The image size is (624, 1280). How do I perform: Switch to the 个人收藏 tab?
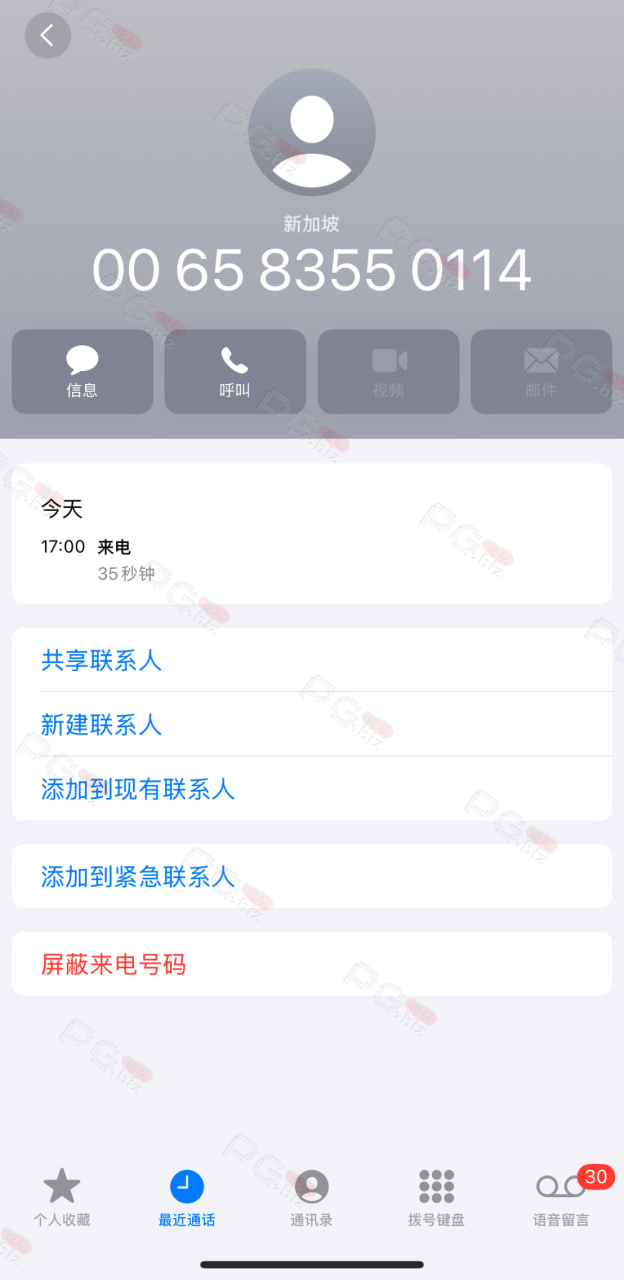(62, 1198)
